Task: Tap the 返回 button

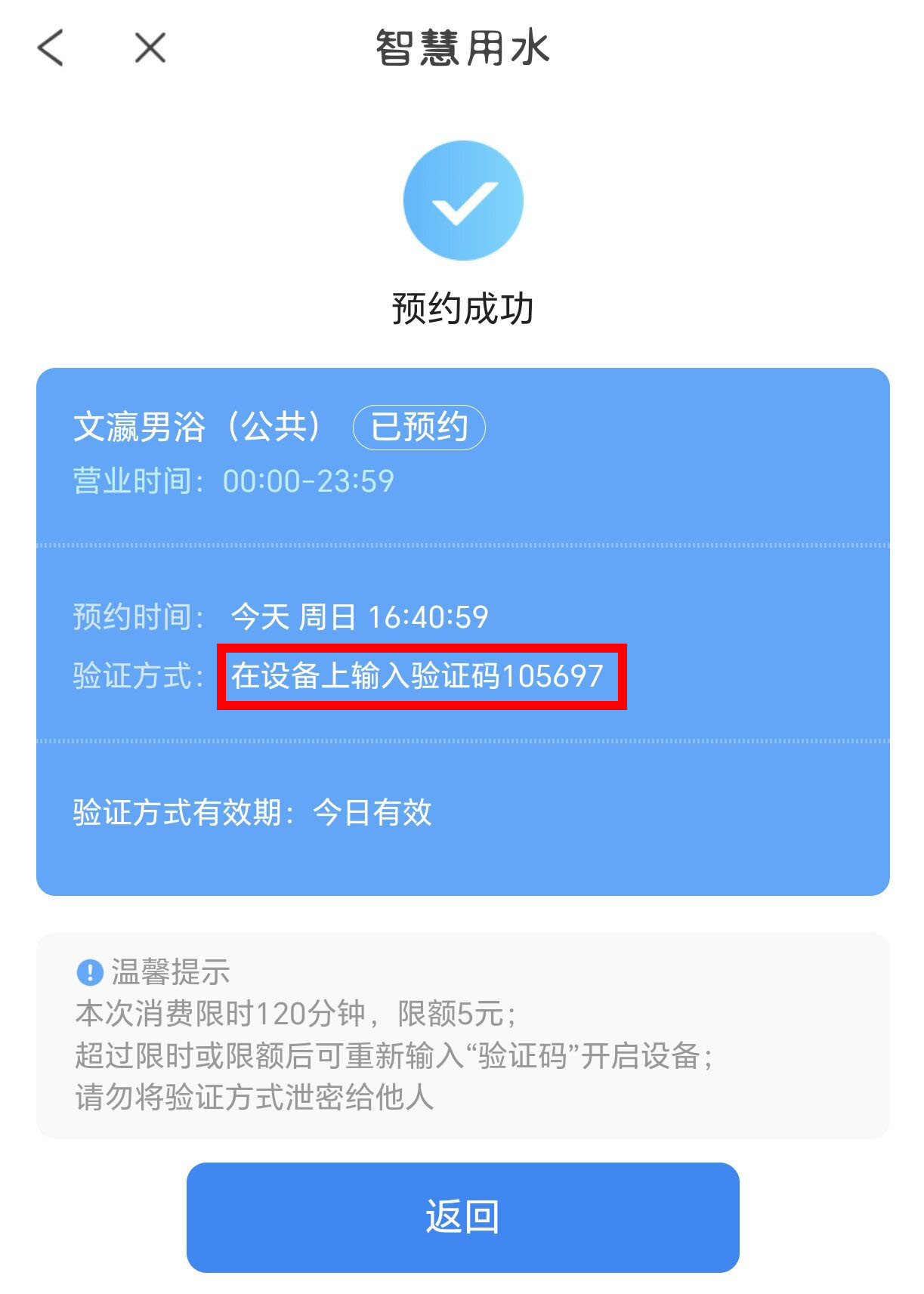Action: [x=462, y=1217]
